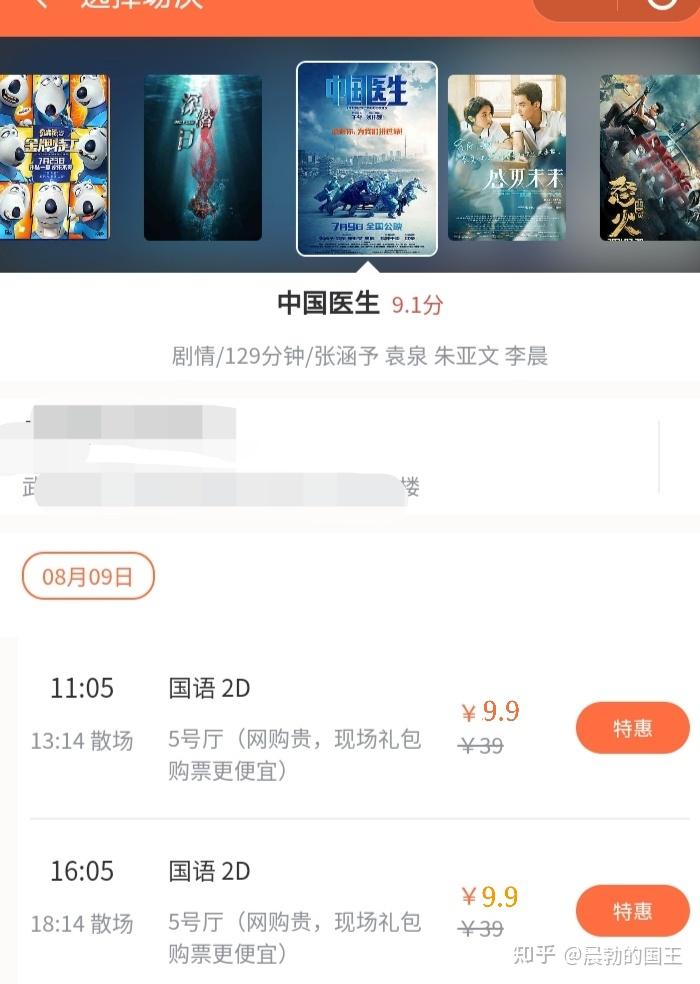700x984 pixels.
Task: Tap 特惠 for the 16:05 showing
Action: (632, 911)
